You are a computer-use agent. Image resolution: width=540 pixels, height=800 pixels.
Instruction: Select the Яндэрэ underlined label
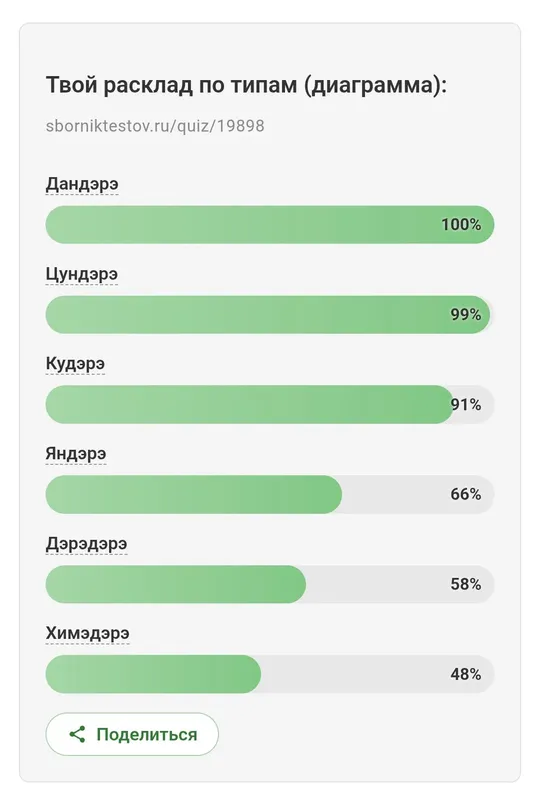point(76,454)
